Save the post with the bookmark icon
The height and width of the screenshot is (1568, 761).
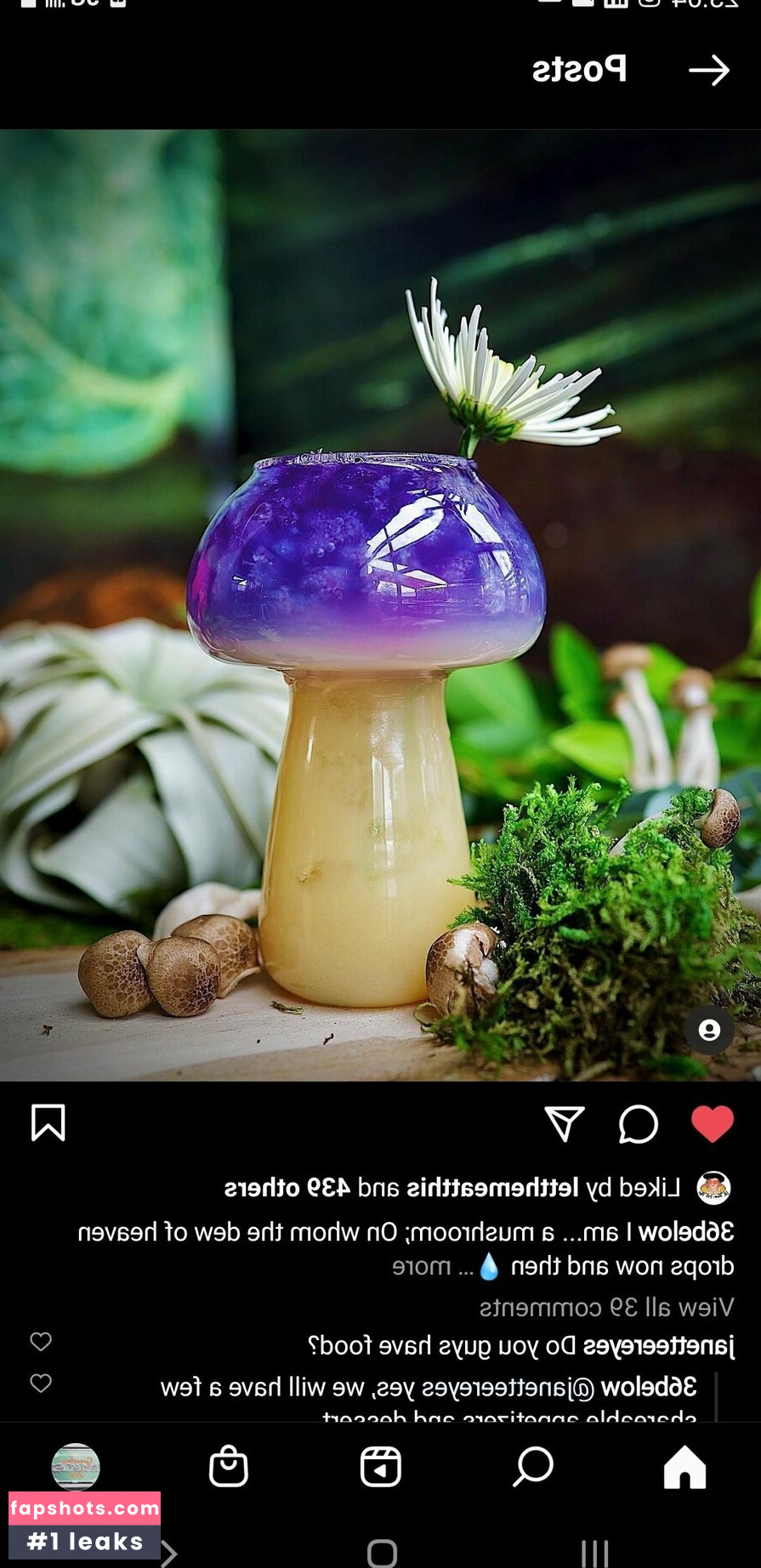[48, 1122]
